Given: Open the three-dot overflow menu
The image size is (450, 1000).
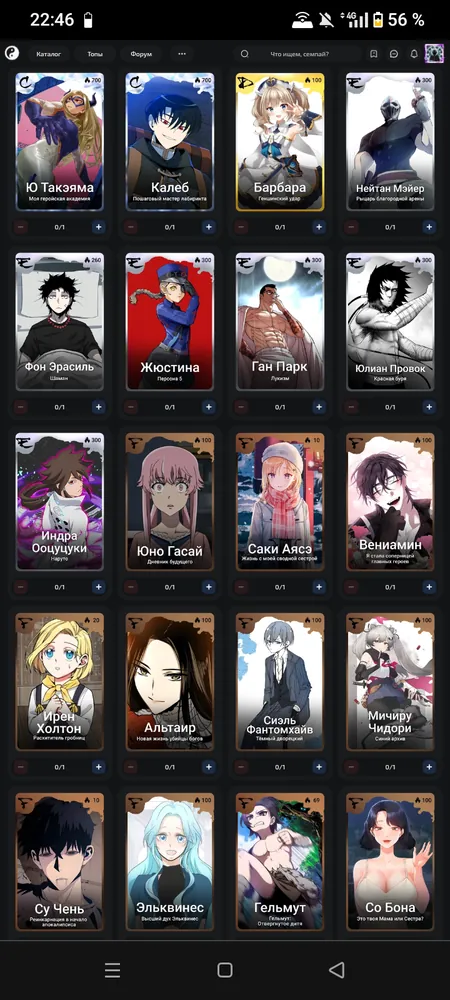Looking at the screenshot, I should tap(182, 54).
